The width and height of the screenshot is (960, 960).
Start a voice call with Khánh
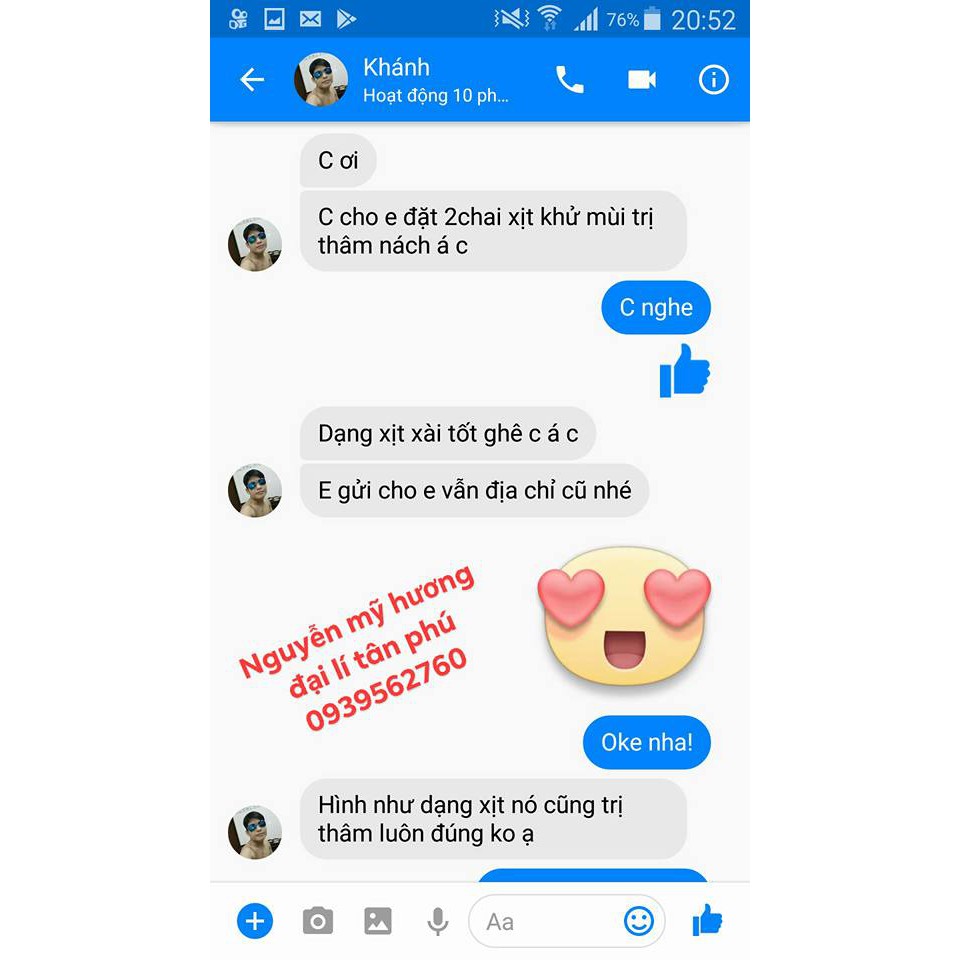pyautogui.click(x=570, y=80)
